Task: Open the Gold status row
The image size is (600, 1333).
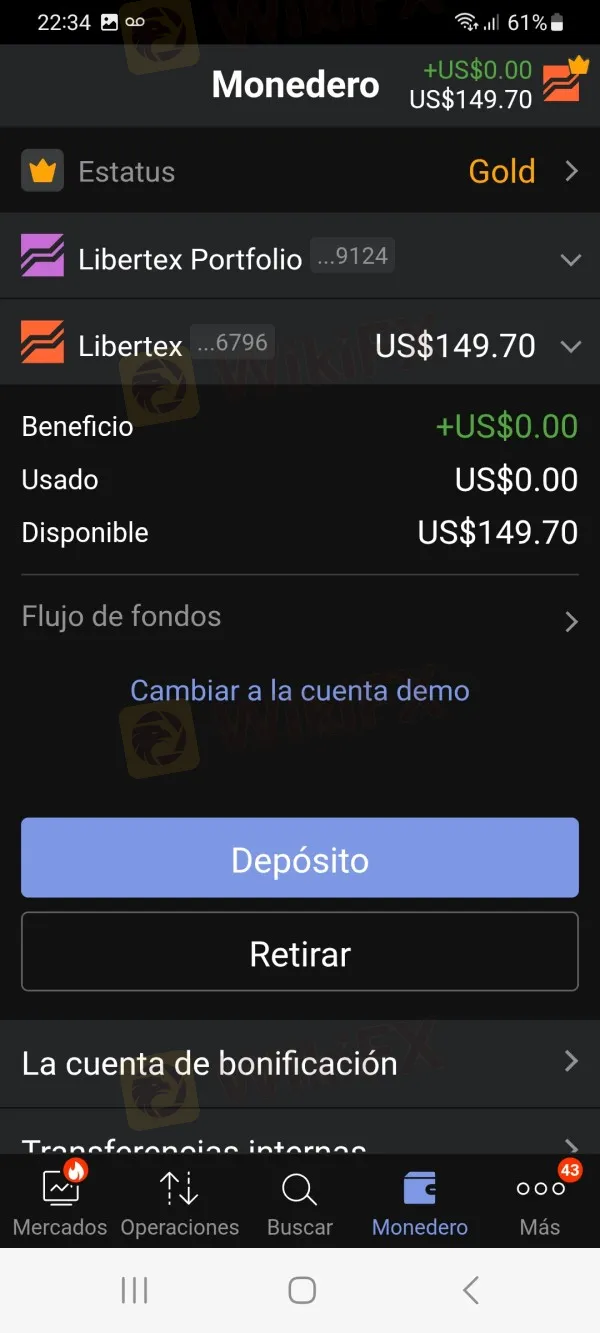Action: pos(300,171)
